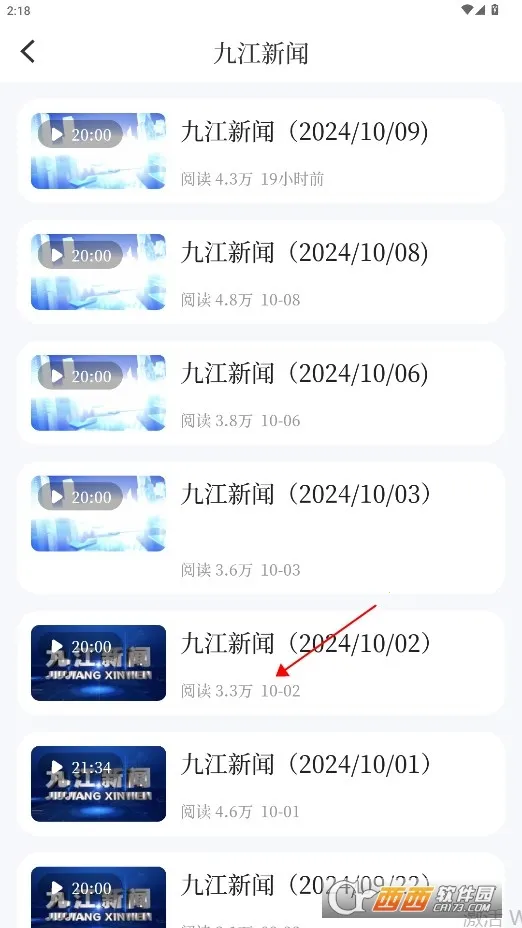The image size is (522, 928).
Task: Open 九江新闻 (2024/10/02) news video
Action: 261,663
